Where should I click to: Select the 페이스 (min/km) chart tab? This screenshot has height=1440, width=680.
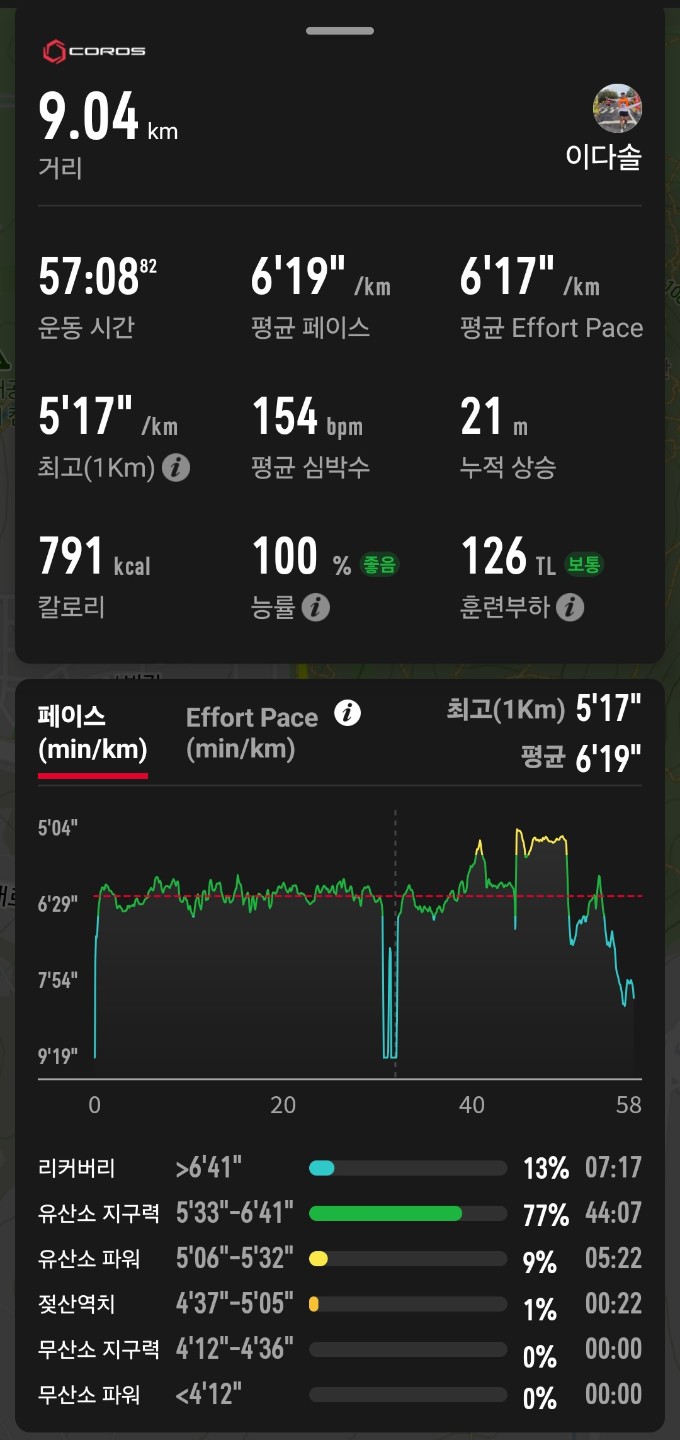(x=92, y=733)
